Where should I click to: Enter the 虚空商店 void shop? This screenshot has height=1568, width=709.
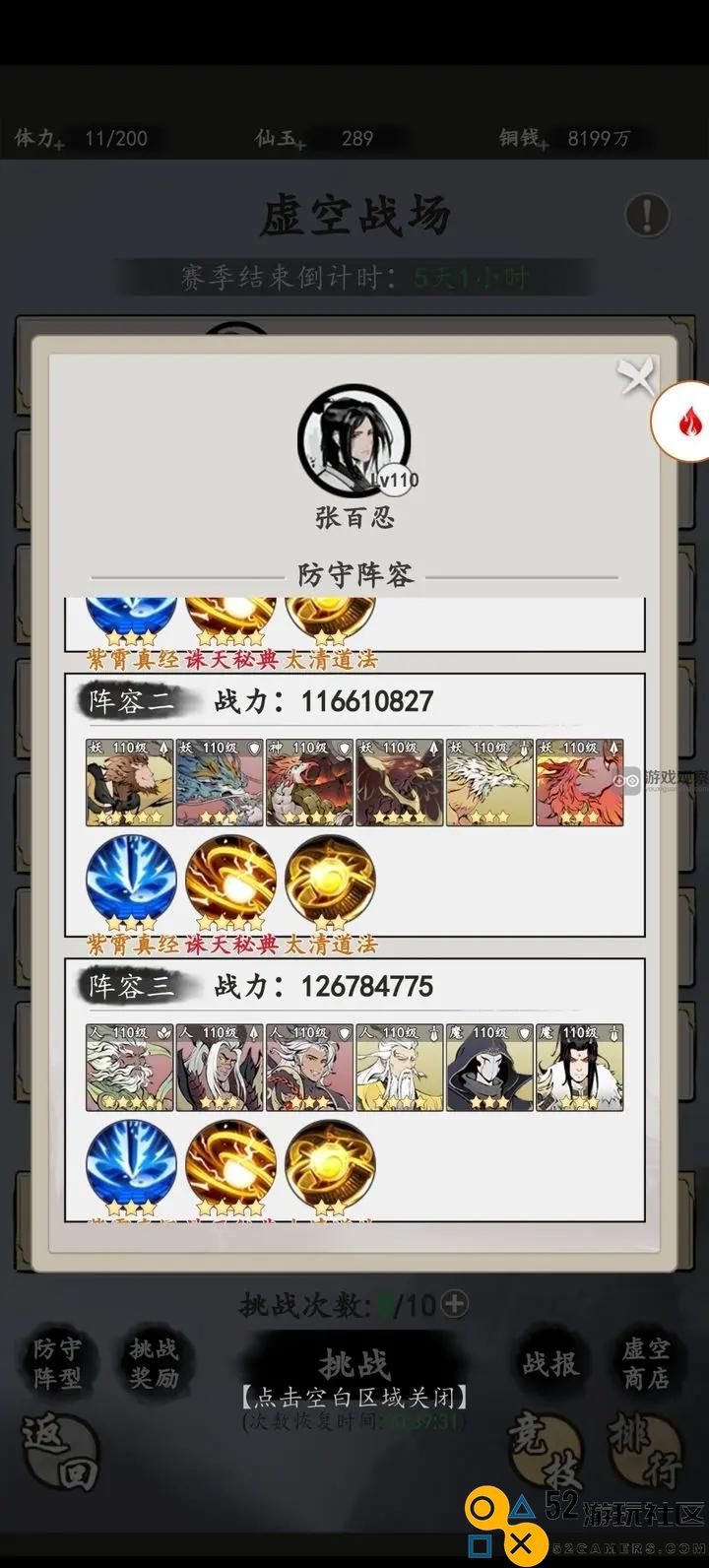[646, 1363]
